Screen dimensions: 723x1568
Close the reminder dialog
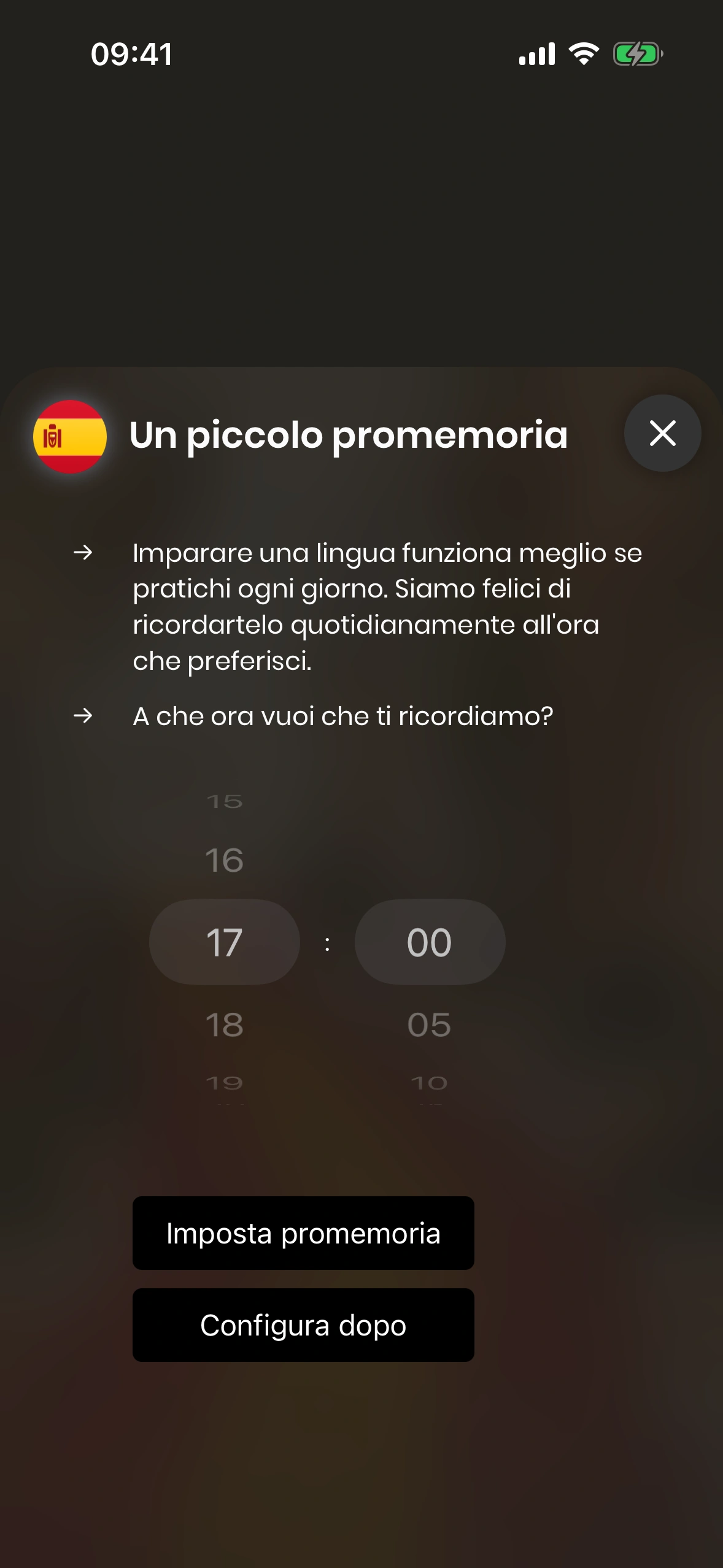pos(662,433)
